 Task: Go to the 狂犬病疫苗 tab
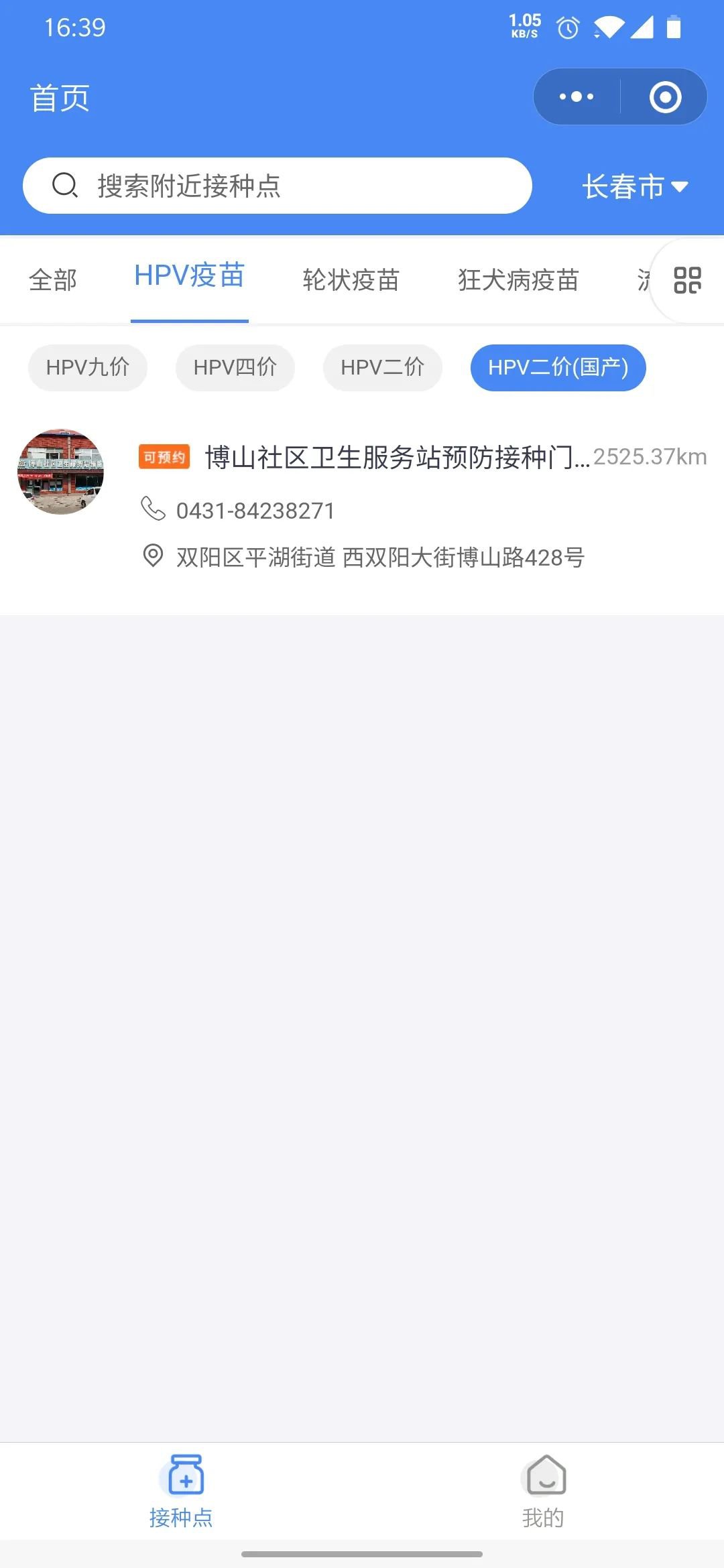tap(518, 280)
